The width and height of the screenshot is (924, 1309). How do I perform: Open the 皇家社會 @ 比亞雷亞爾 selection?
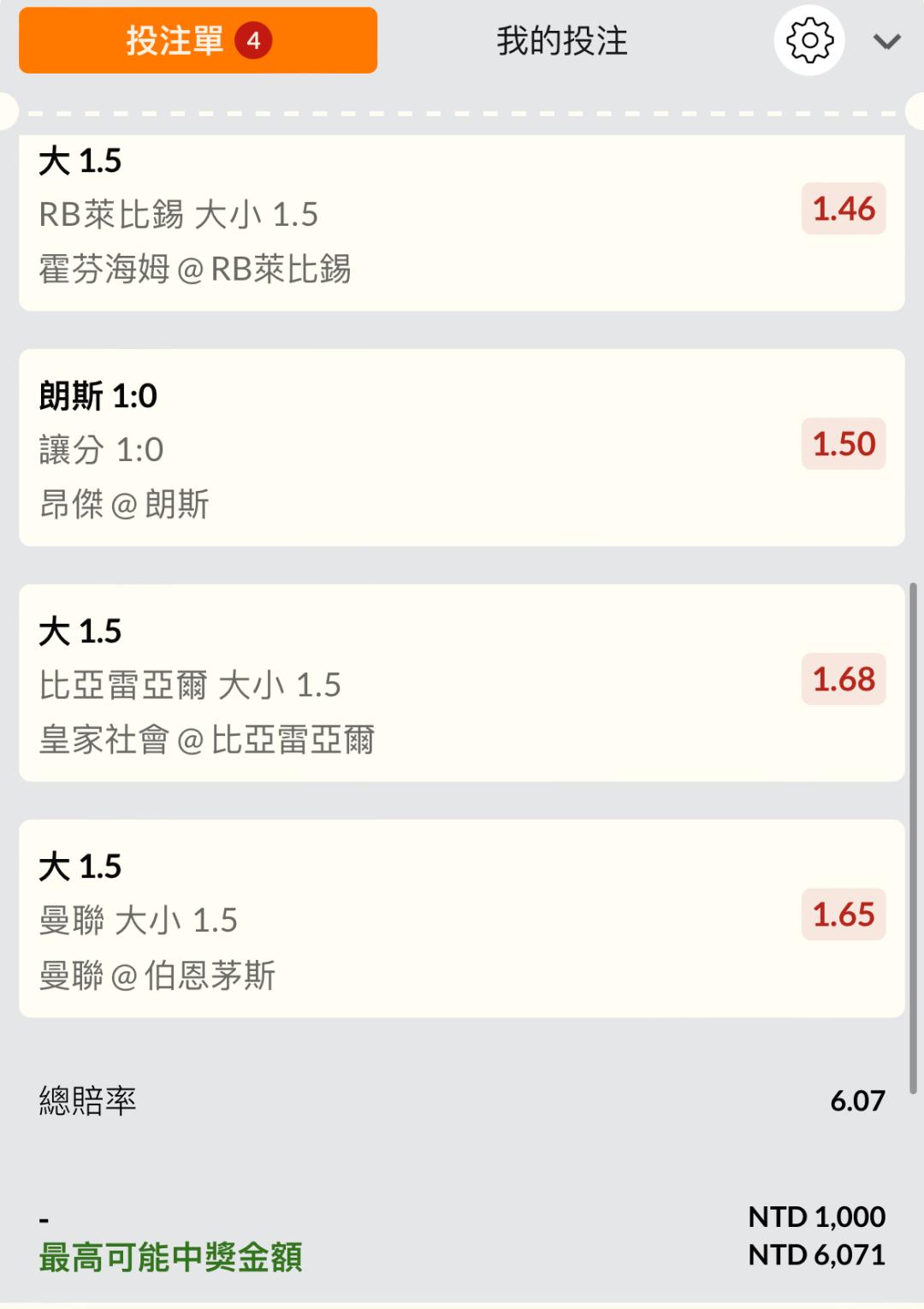[x=207, y=739]
